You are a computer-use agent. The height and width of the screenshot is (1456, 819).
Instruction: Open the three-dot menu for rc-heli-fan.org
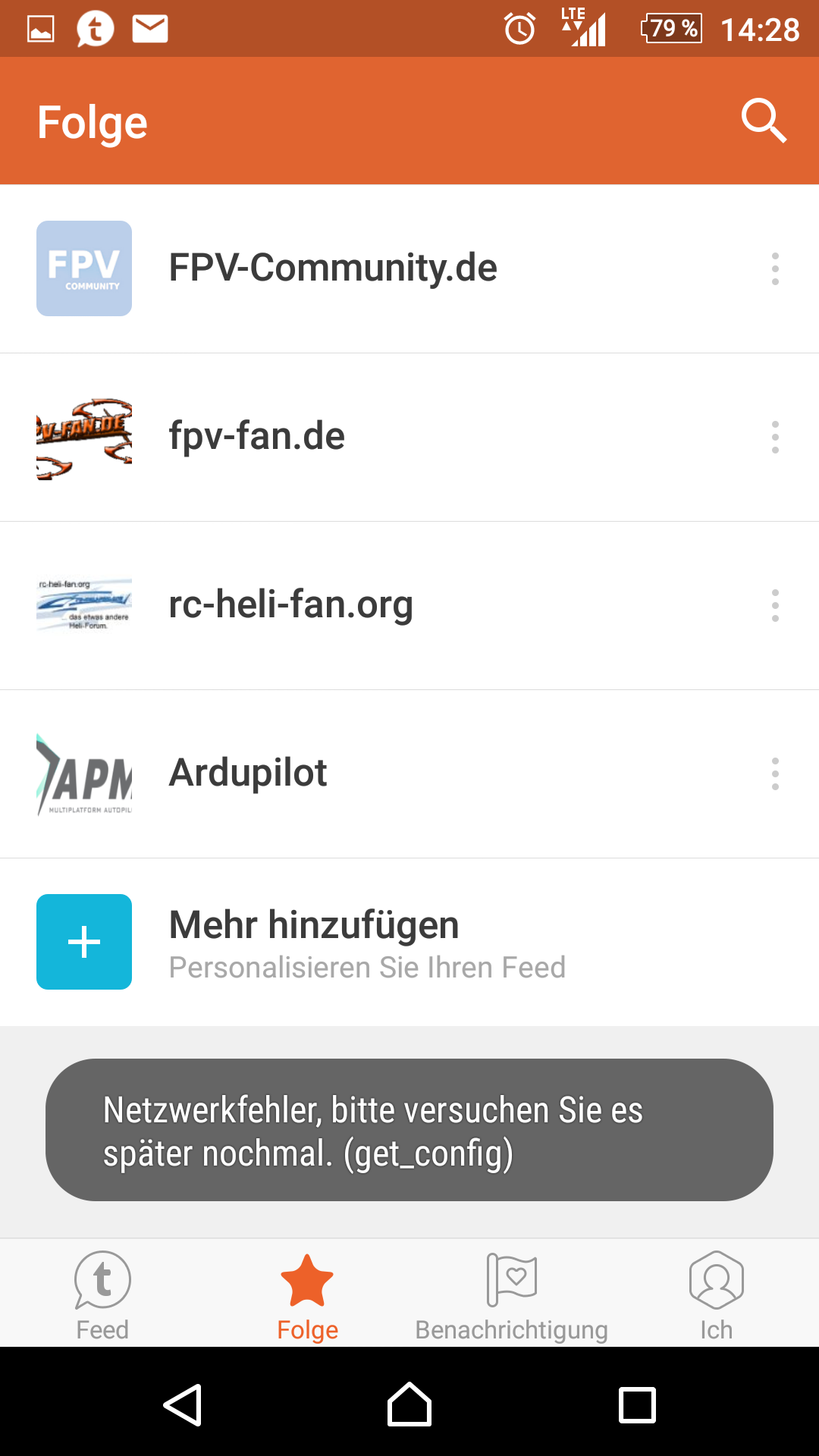[774, 604]
